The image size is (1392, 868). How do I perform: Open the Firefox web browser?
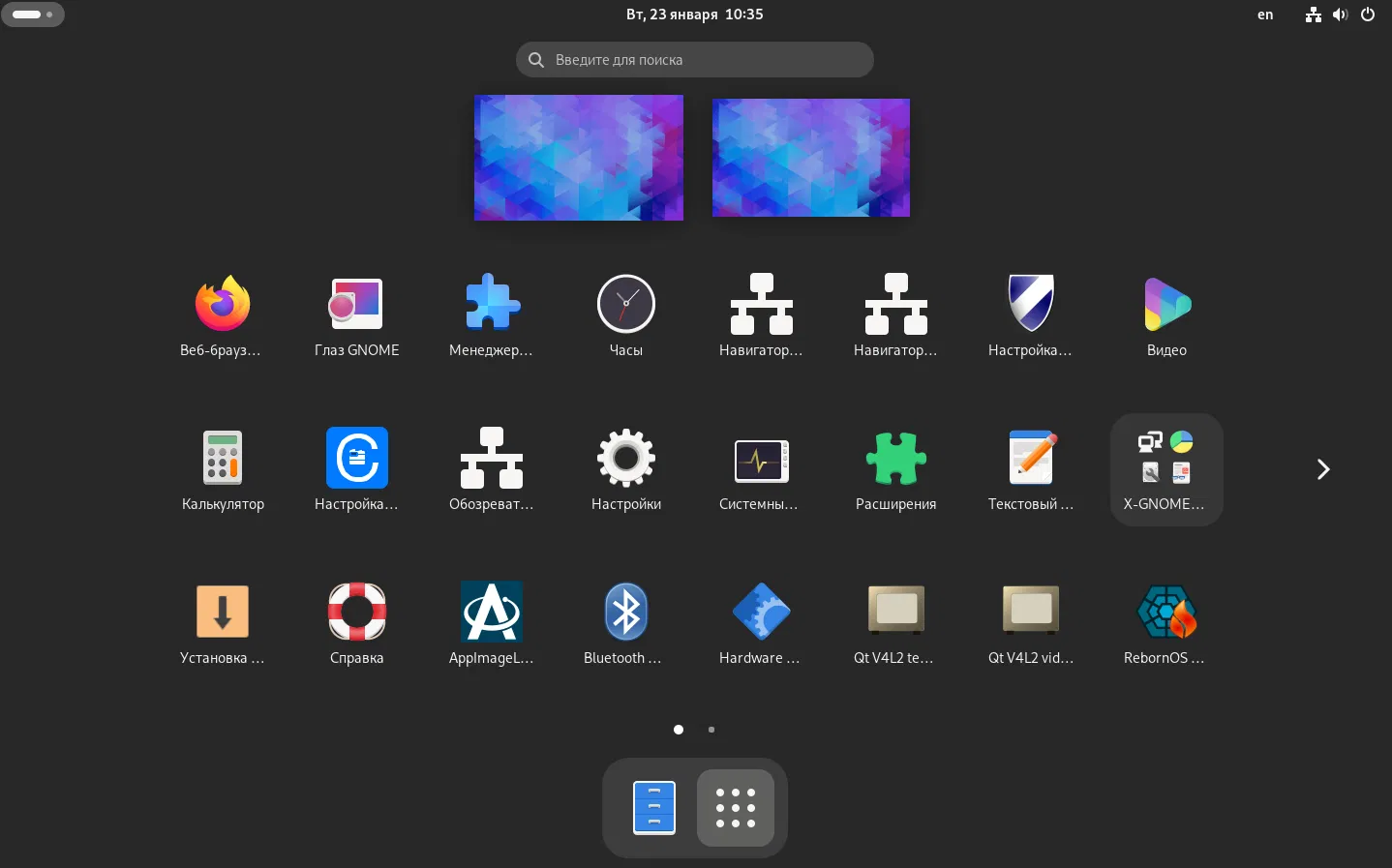pos(222,305)
